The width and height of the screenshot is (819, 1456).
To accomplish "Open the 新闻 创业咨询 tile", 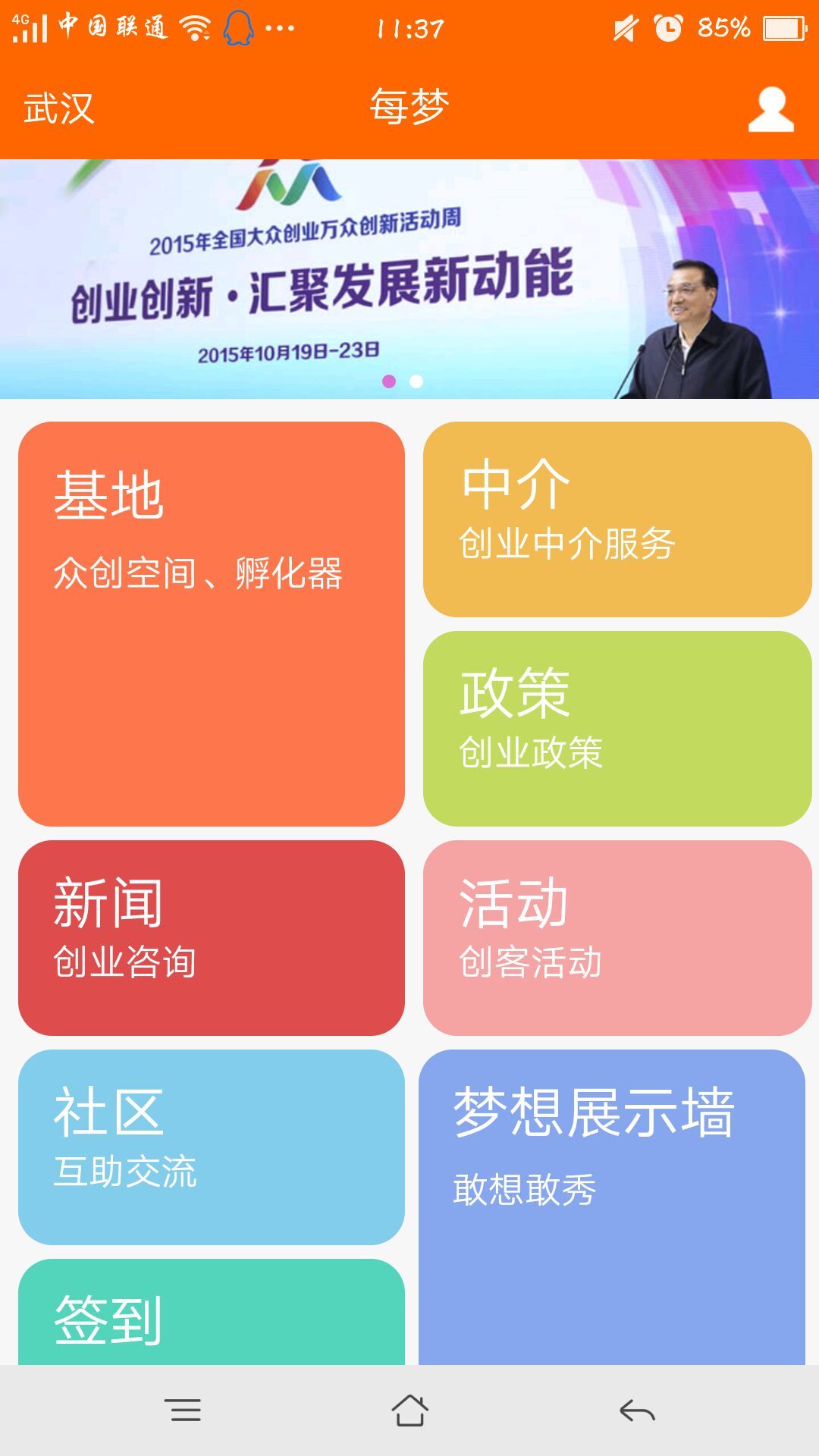I will click(x=212, y=938).
